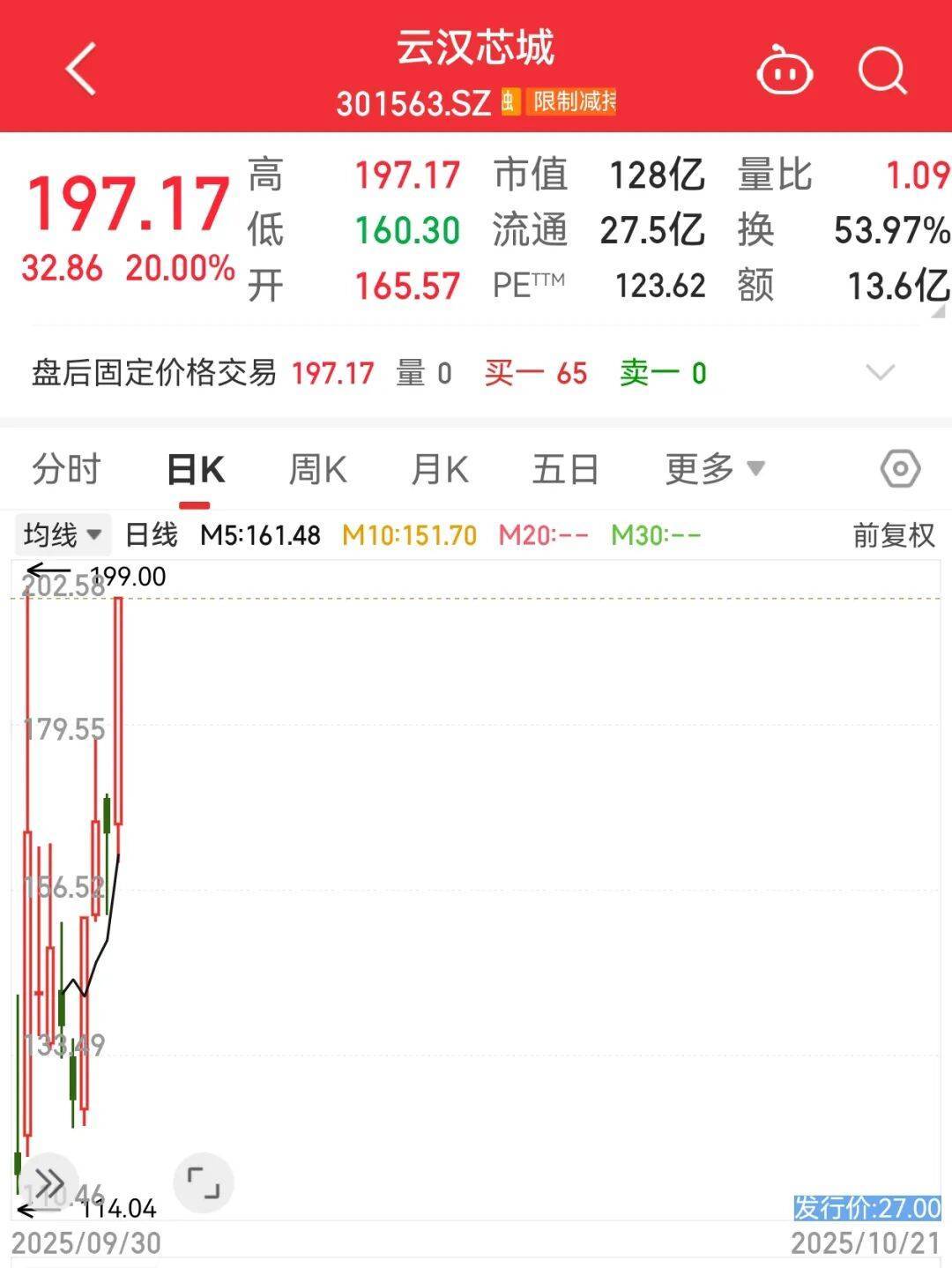This screenshot has height=1268, width=952.
Task: Tap the double-arrow chart scroll button
Action: pyautogui.click(x=49, y=1182)
